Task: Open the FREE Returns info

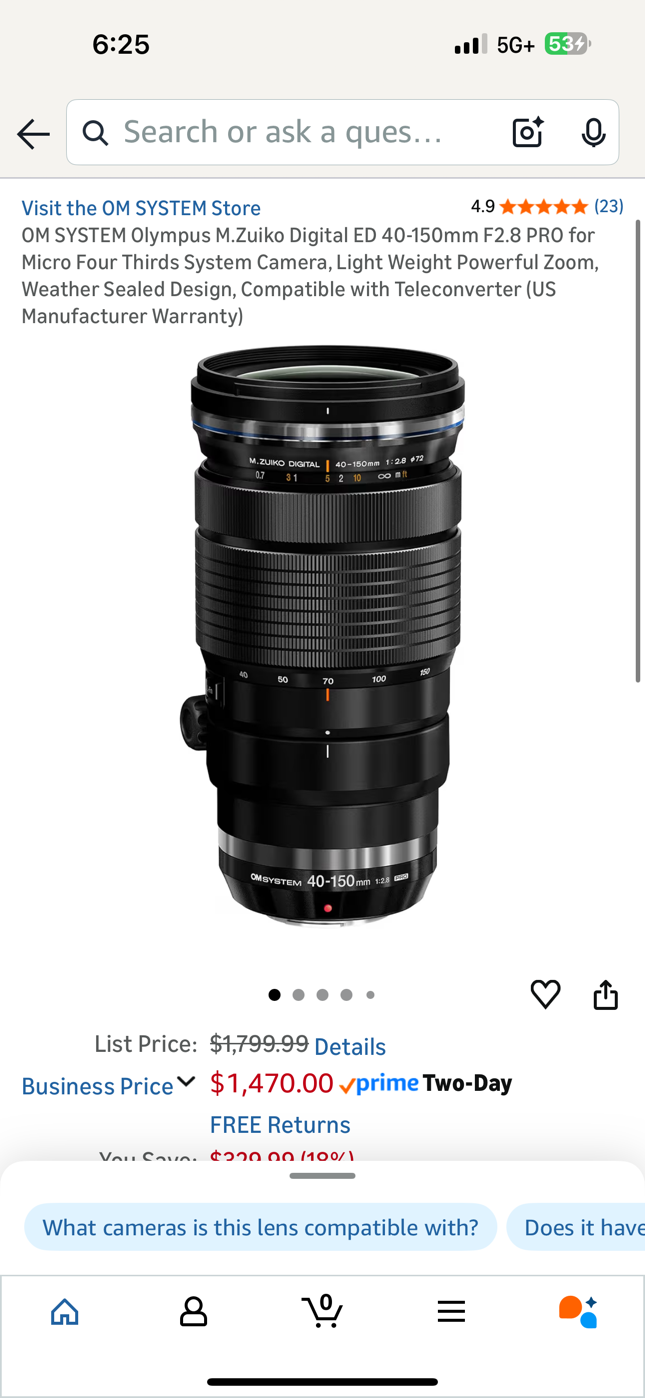Action: click(x=280, y=1125)
